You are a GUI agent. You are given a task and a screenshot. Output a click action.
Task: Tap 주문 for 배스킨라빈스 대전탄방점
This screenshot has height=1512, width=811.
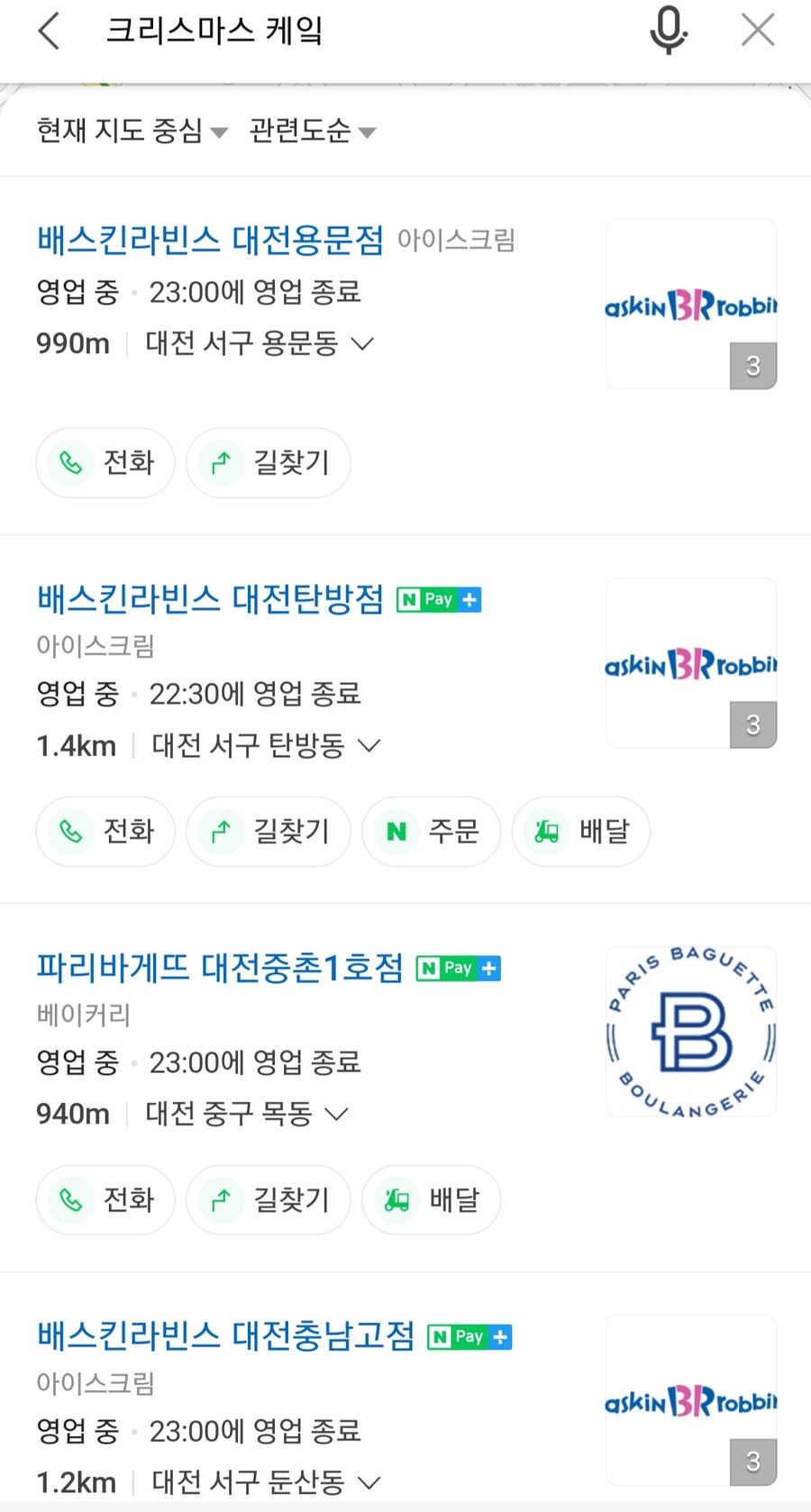(431, 831)
